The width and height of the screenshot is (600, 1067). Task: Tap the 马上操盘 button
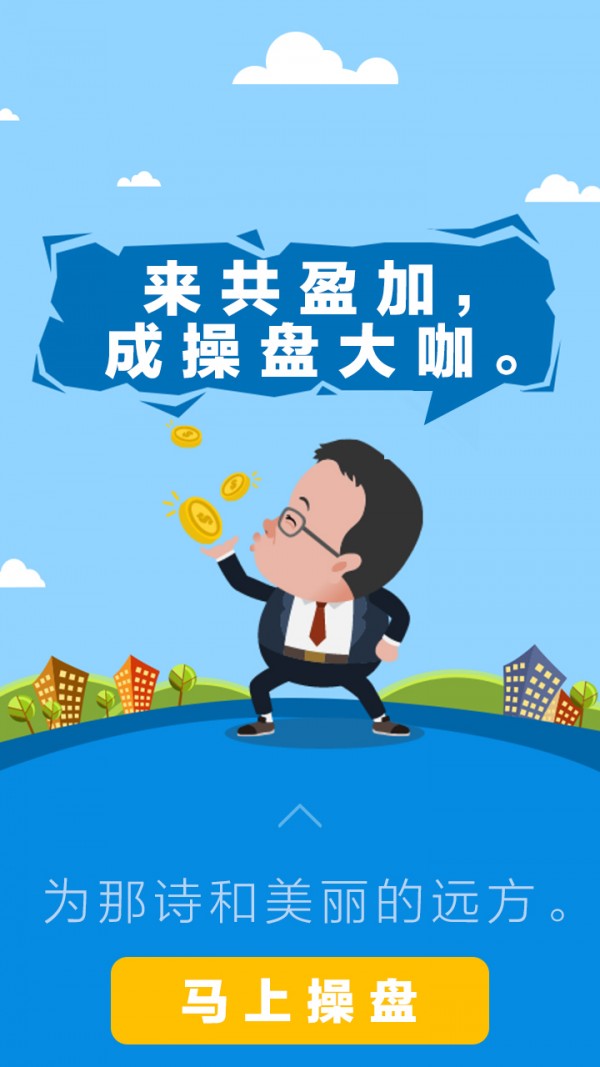[x=299, y=1000]
